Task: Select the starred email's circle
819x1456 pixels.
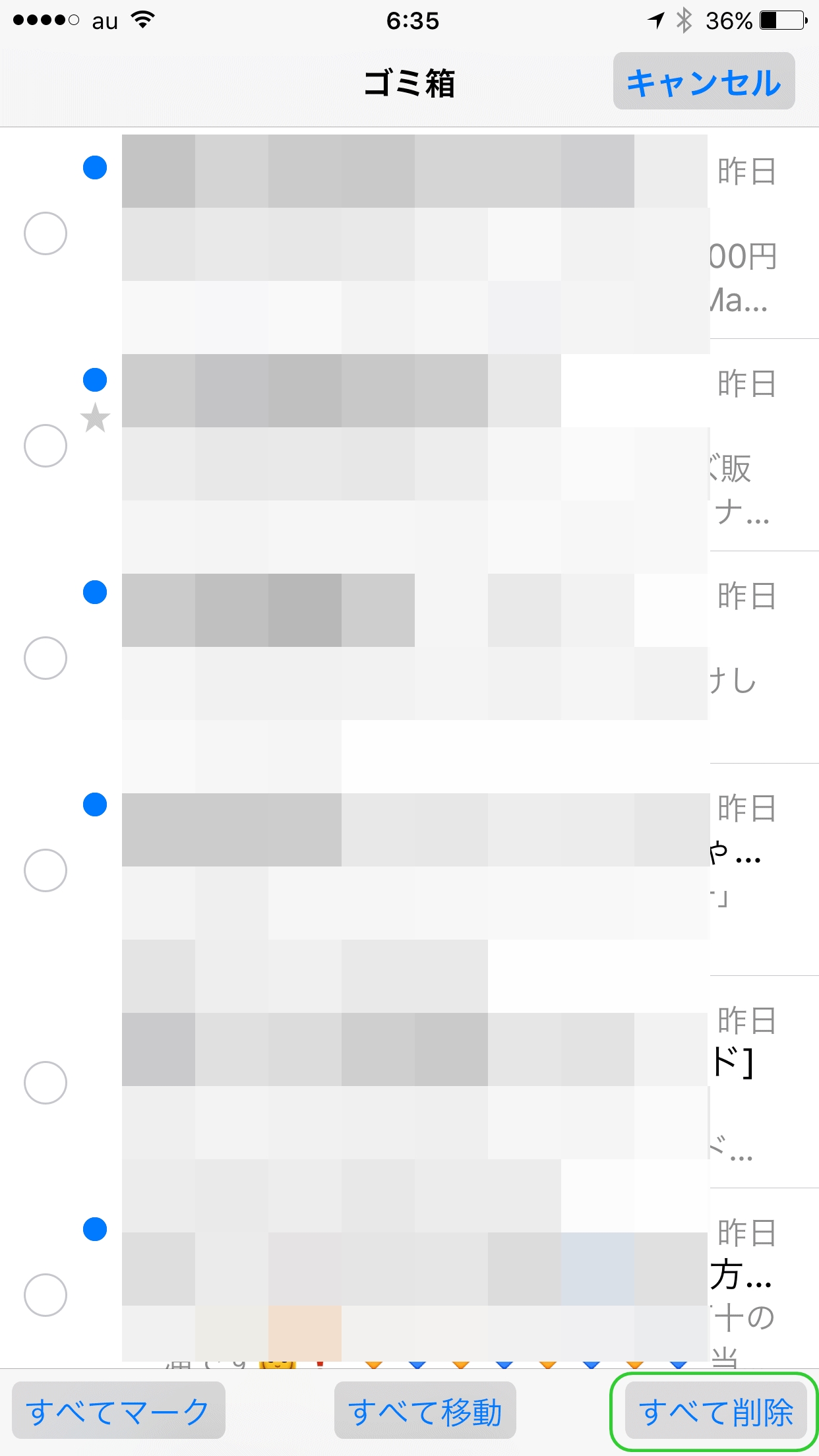Action: point(45,446)
